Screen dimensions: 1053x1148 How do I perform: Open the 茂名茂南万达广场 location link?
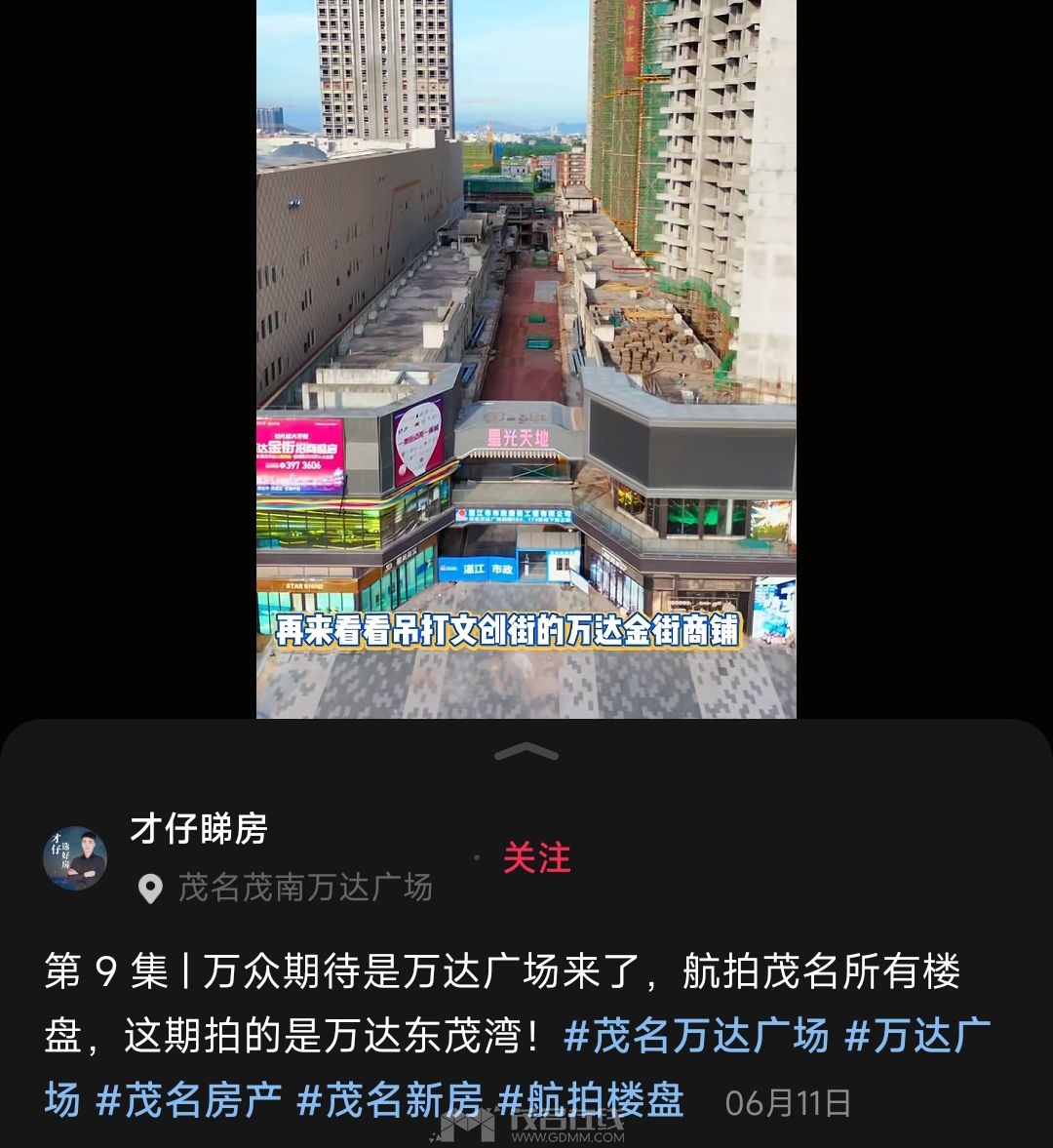click(x=304, y=888)
